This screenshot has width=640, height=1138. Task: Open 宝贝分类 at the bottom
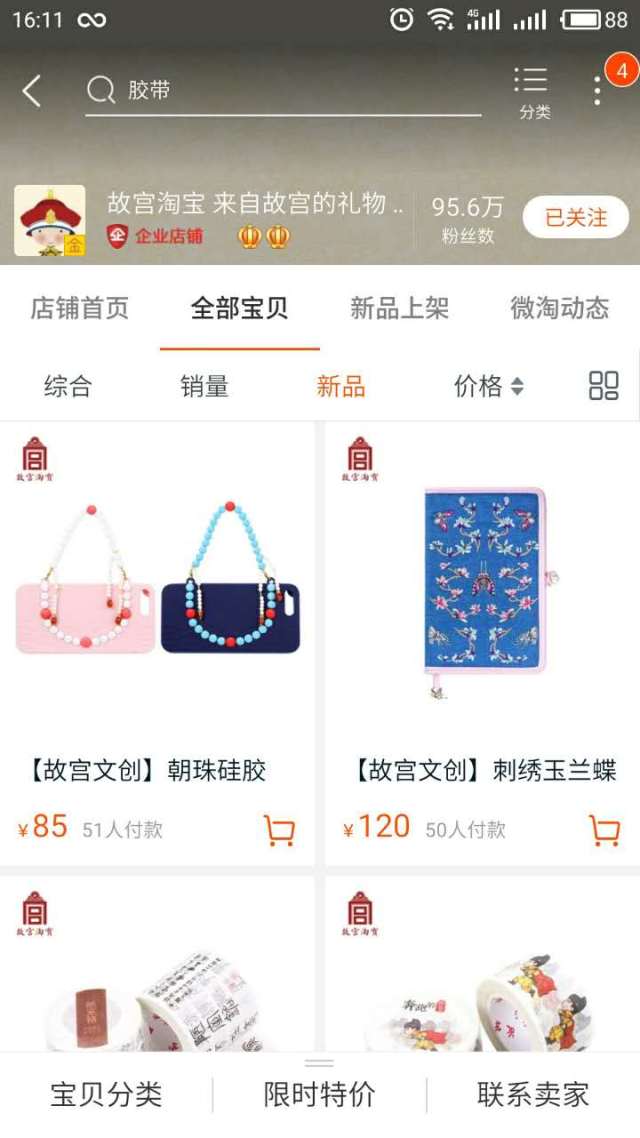[x=106, y=1094]
